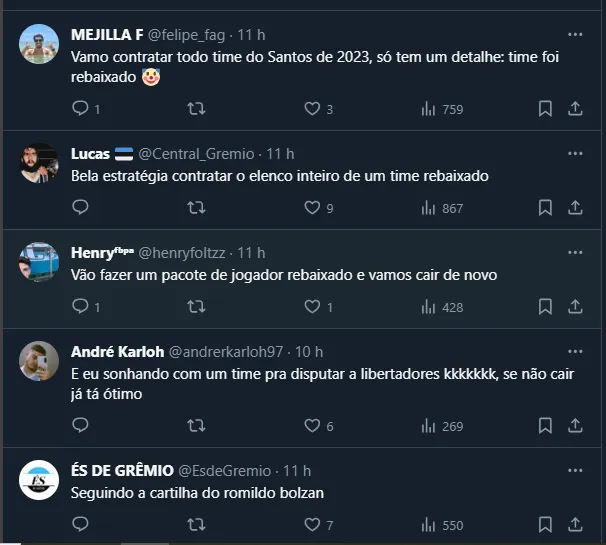The image size is (606, 545).
Task: Share Henry's tweet
Action: click(575, 307)
